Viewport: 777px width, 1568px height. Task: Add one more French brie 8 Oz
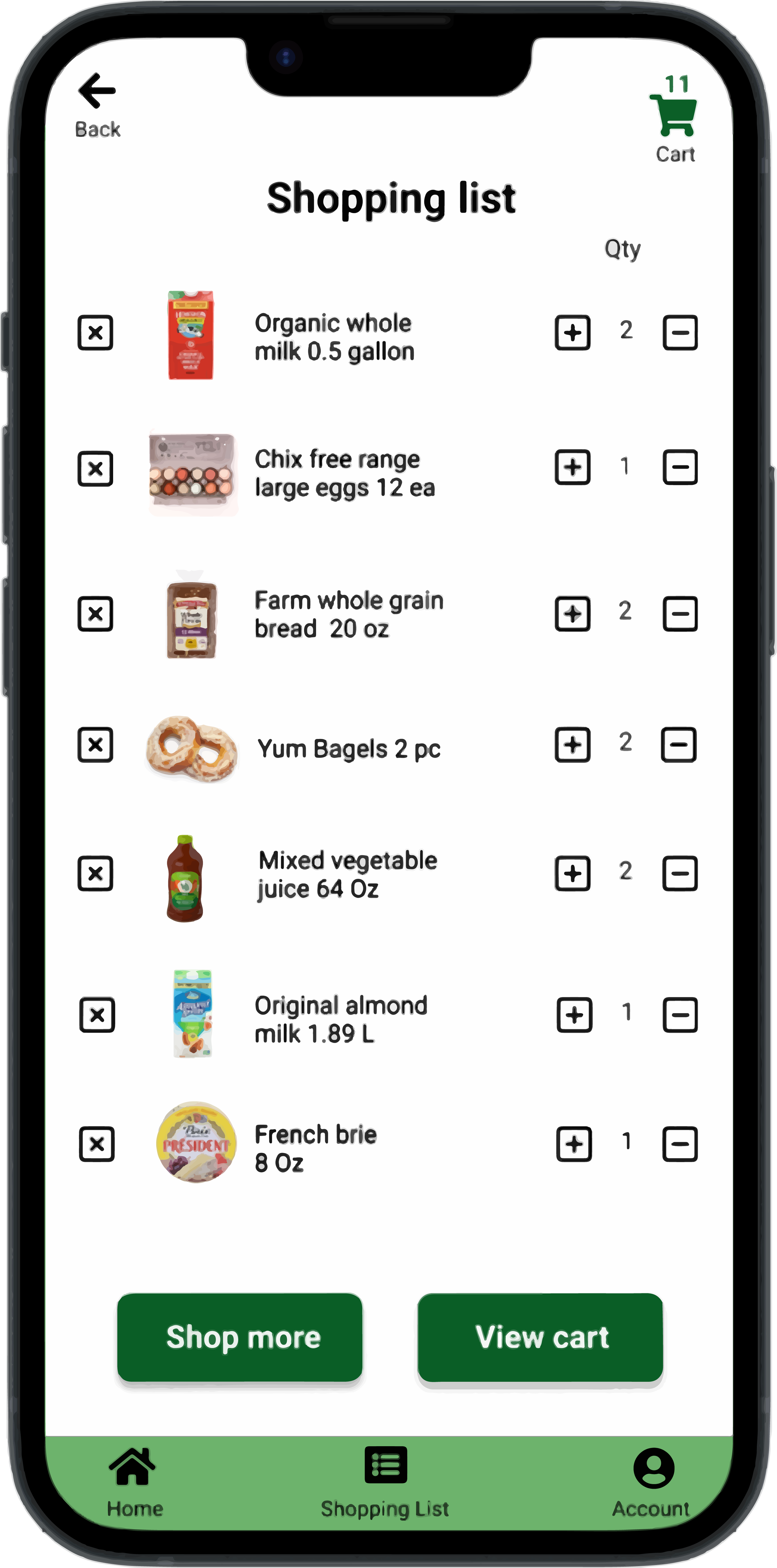pyautogui.click(x=574, y=1144)
